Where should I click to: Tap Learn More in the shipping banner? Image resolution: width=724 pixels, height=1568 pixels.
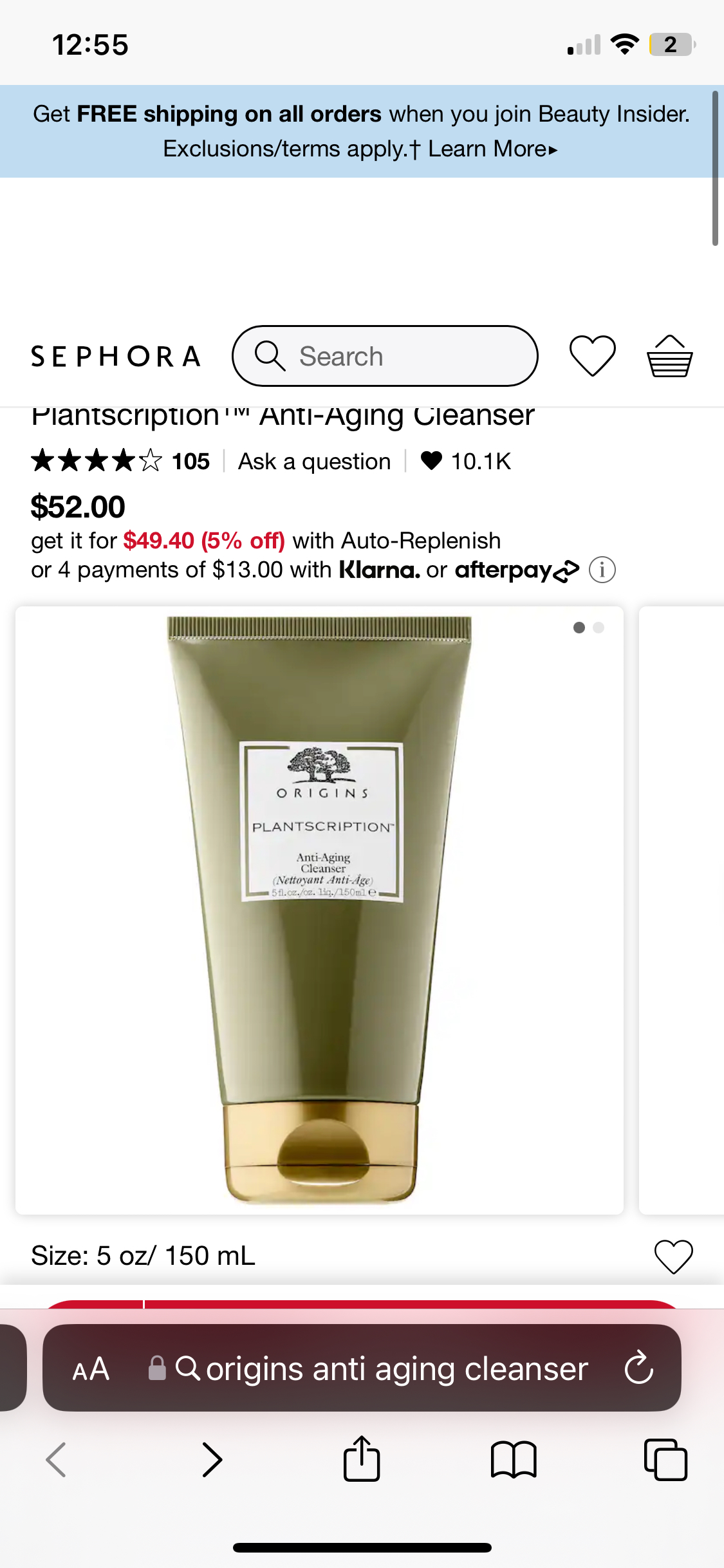click(x=492, y=149)
